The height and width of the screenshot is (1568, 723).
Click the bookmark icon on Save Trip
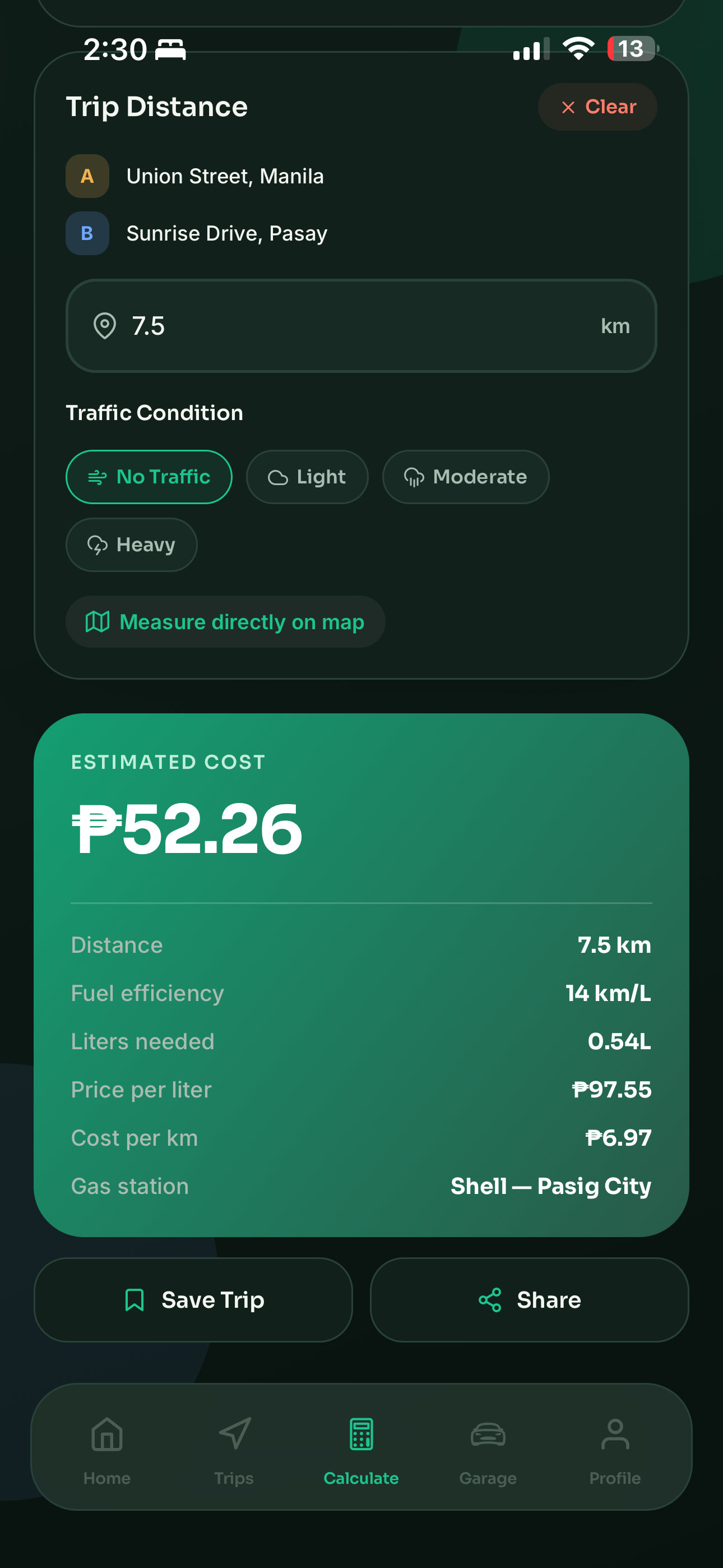pos(136,1299)
